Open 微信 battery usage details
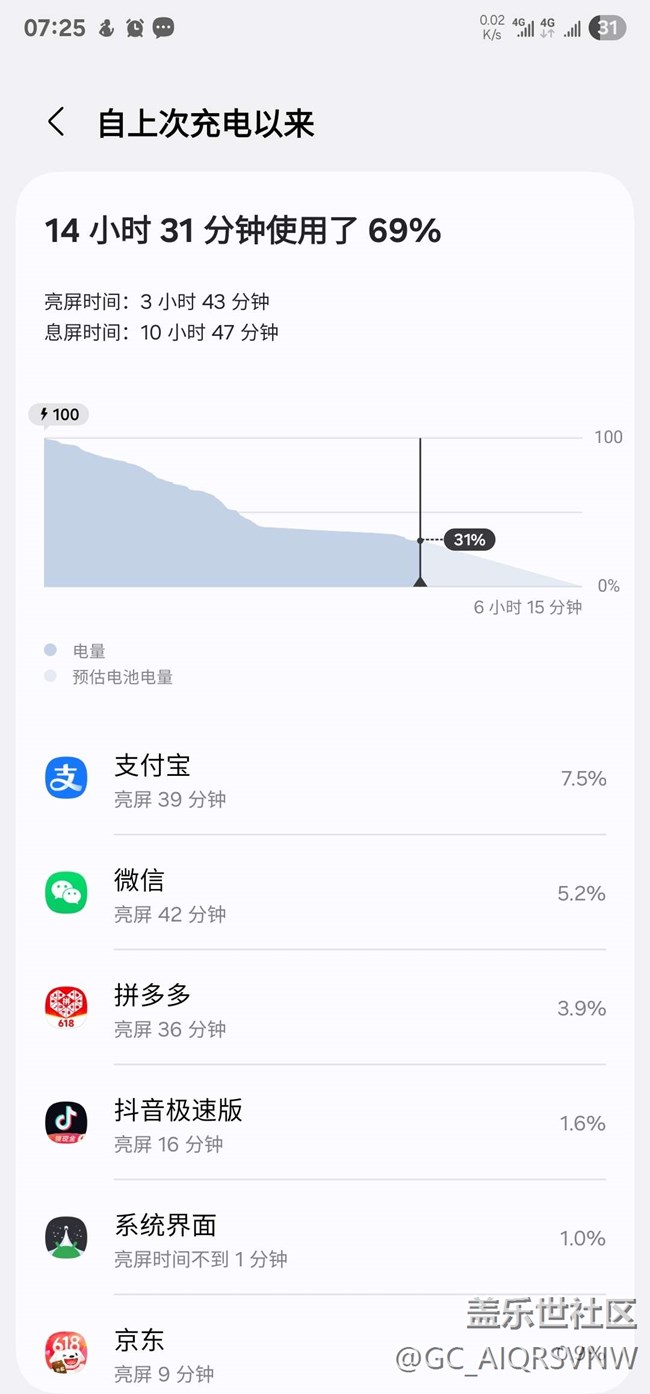Viewport: 650px width, 1394px height. (x=325, y=894)
